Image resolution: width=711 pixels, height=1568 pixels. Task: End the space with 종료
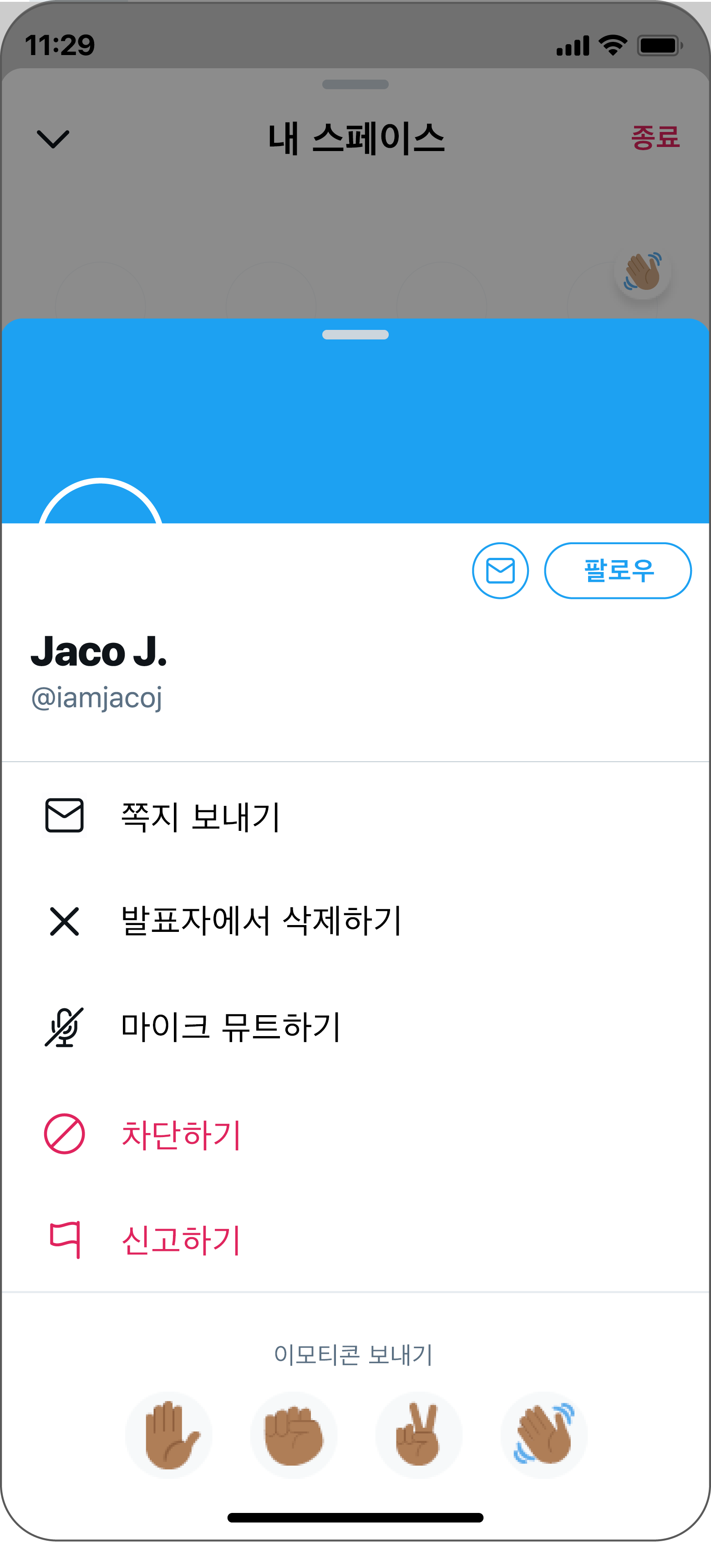coord(655,137)
